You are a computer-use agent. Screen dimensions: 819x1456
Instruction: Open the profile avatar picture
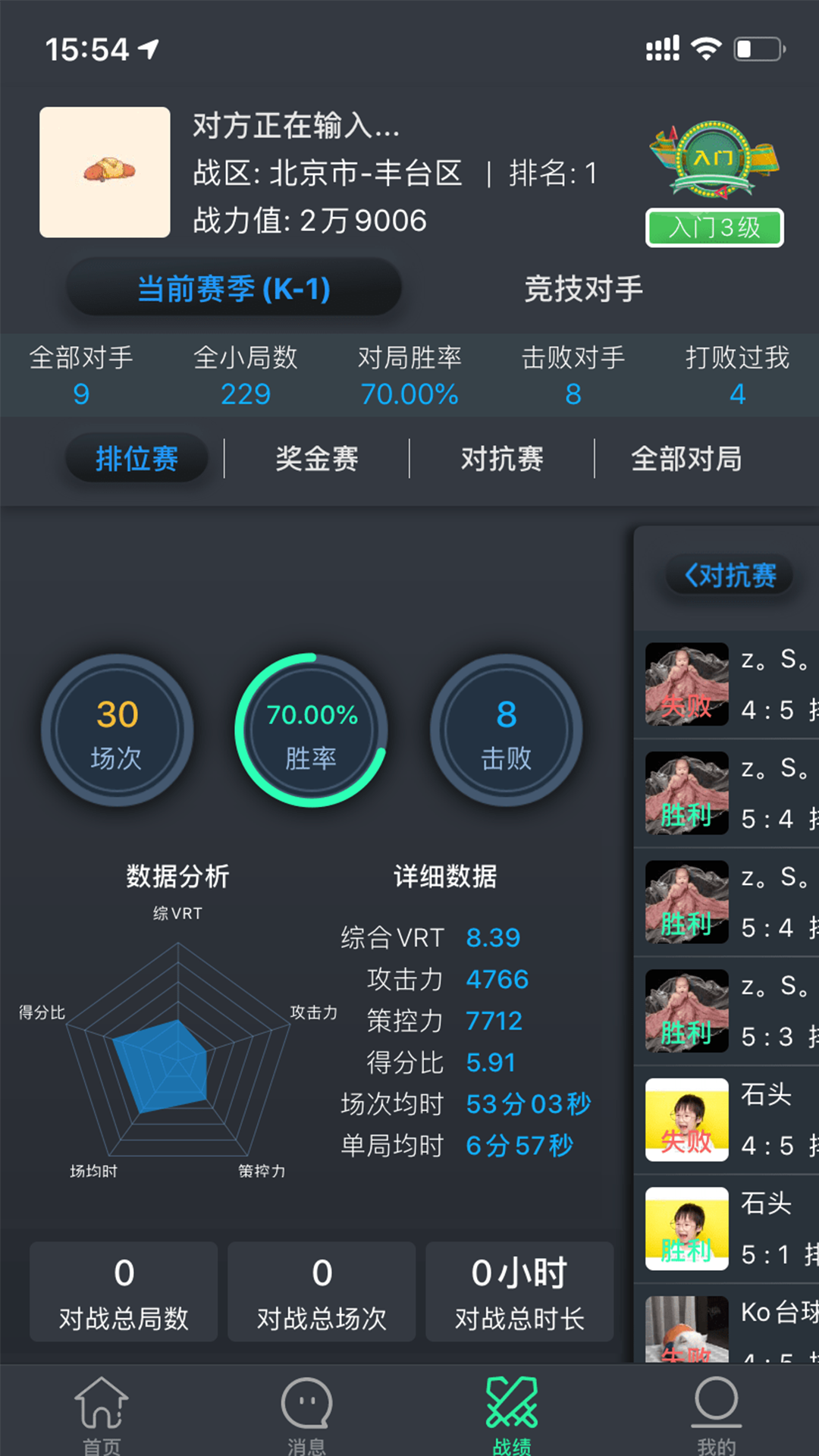(x=105, y=172)
